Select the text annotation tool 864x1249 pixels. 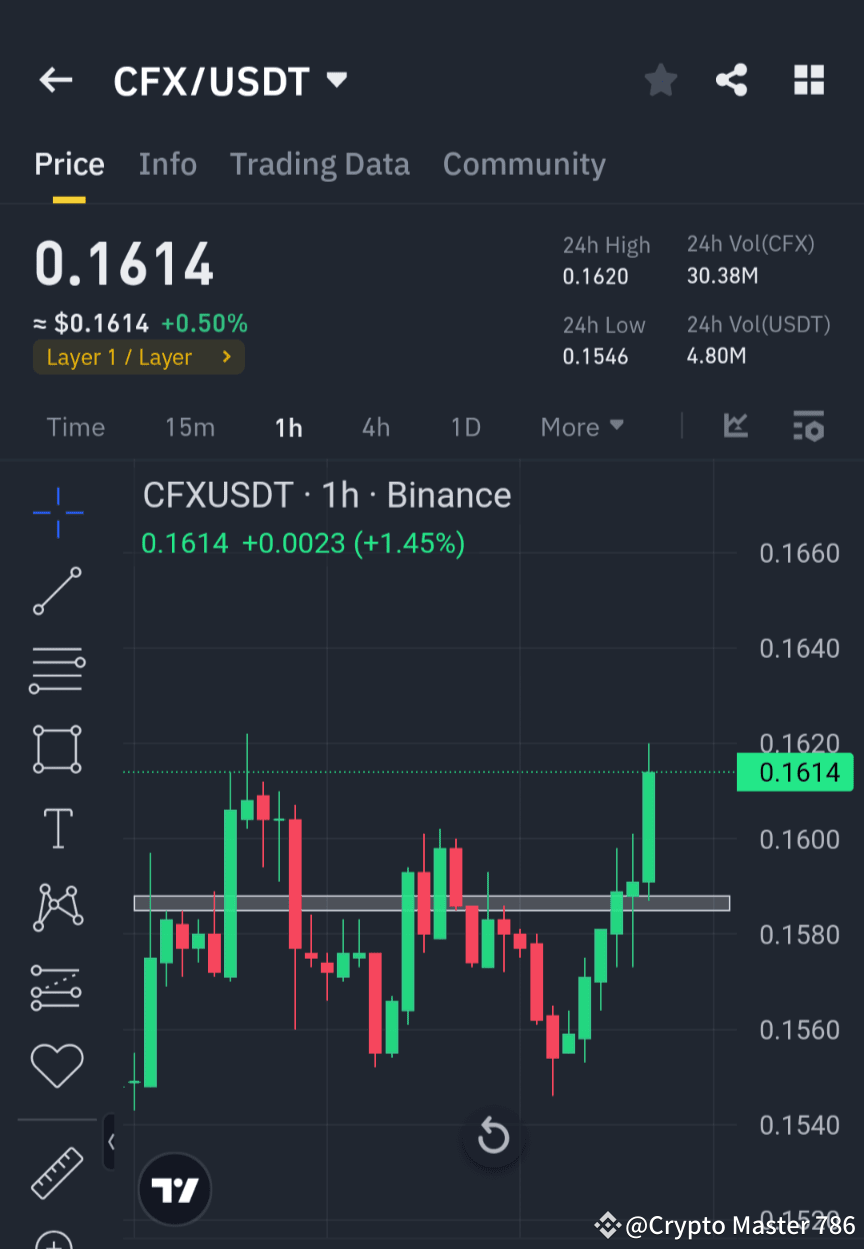(x=57, y=828)
